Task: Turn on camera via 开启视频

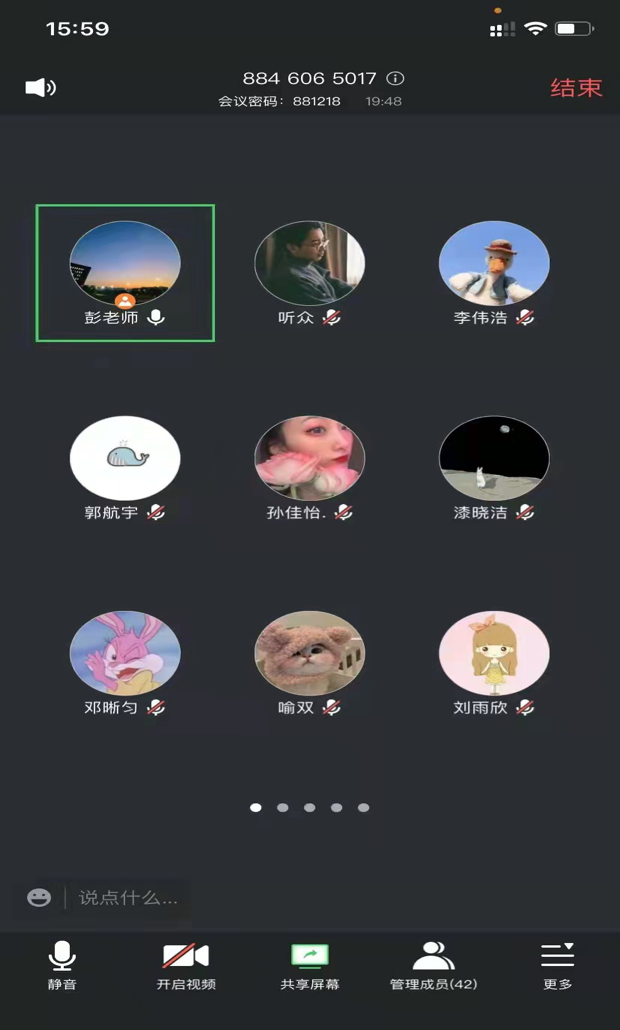Action: click(186, 965)
